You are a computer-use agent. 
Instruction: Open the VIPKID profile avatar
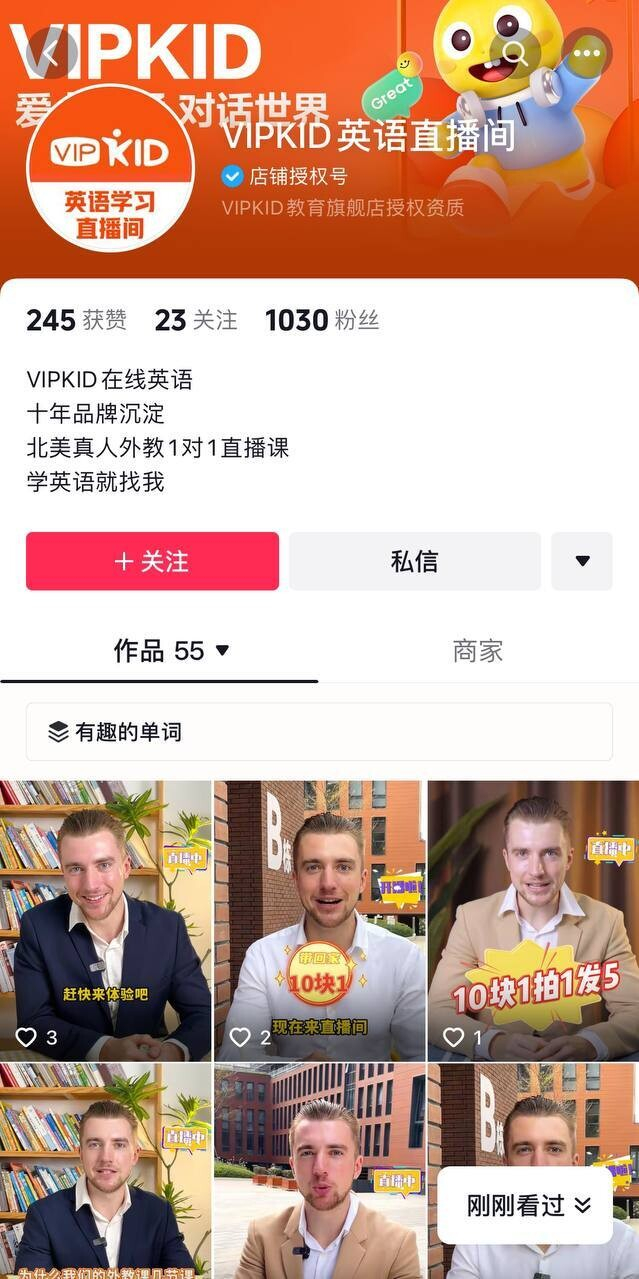point(111,168)
